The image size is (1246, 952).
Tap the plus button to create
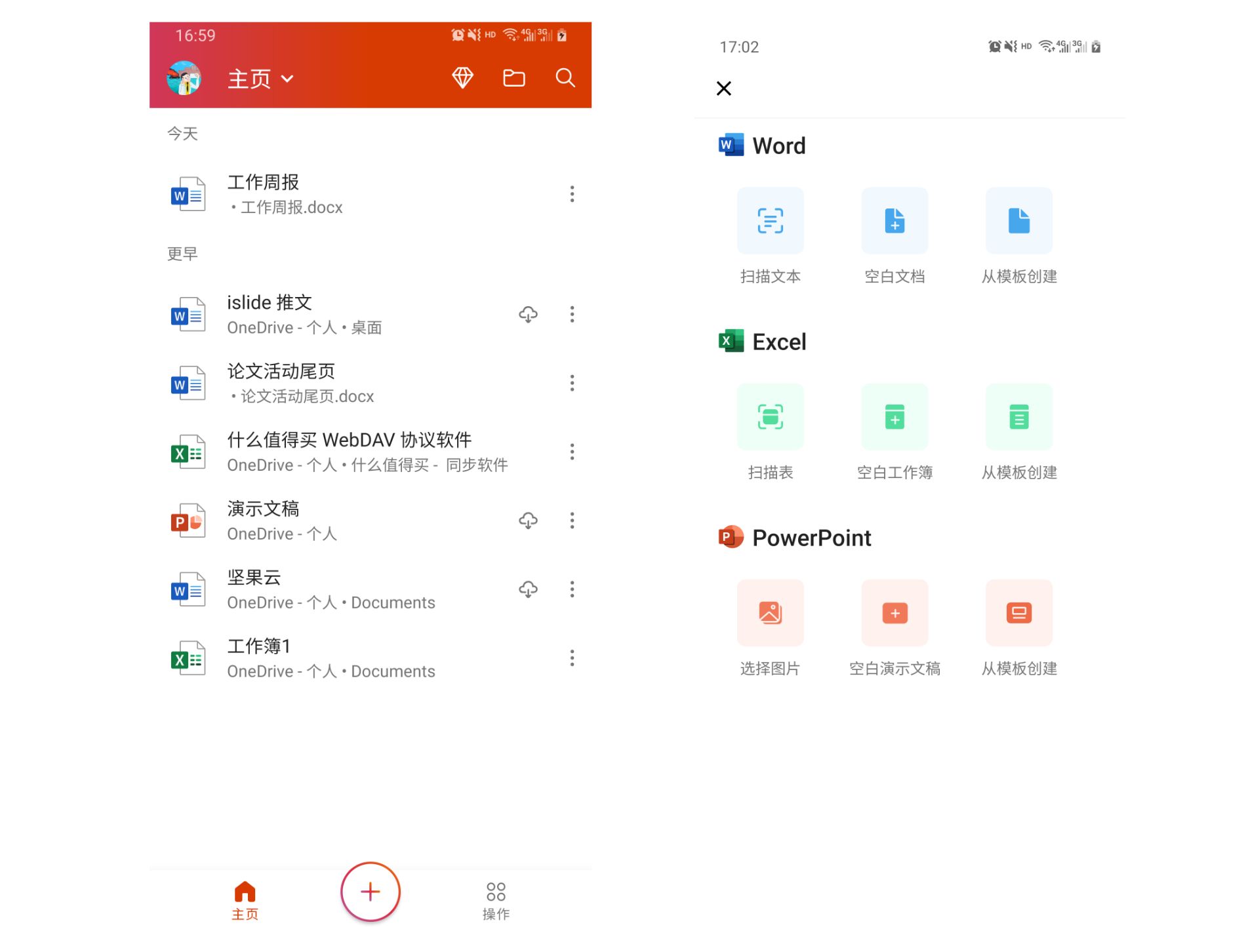pos(371,892)
